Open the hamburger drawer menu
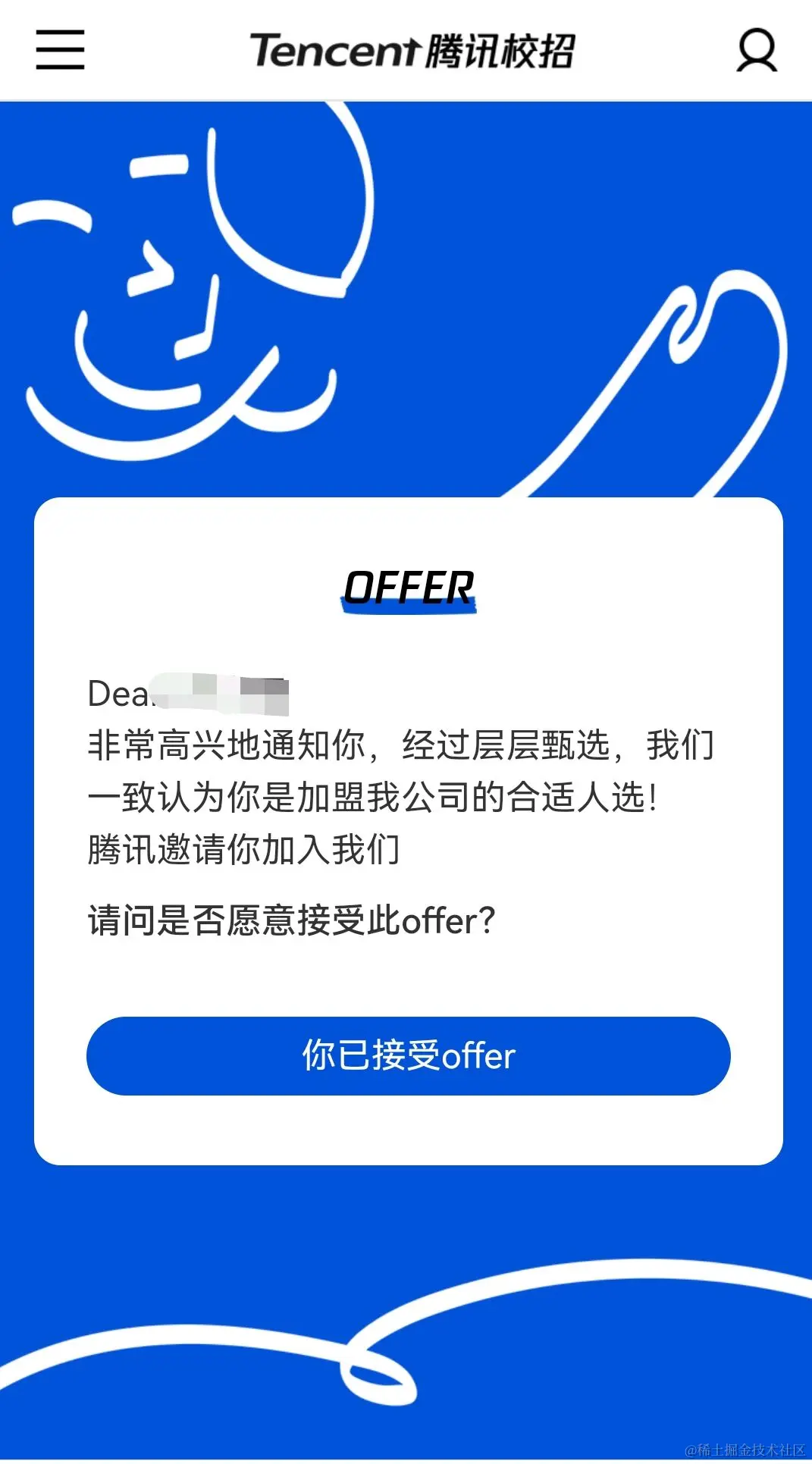 click(60, 50)
